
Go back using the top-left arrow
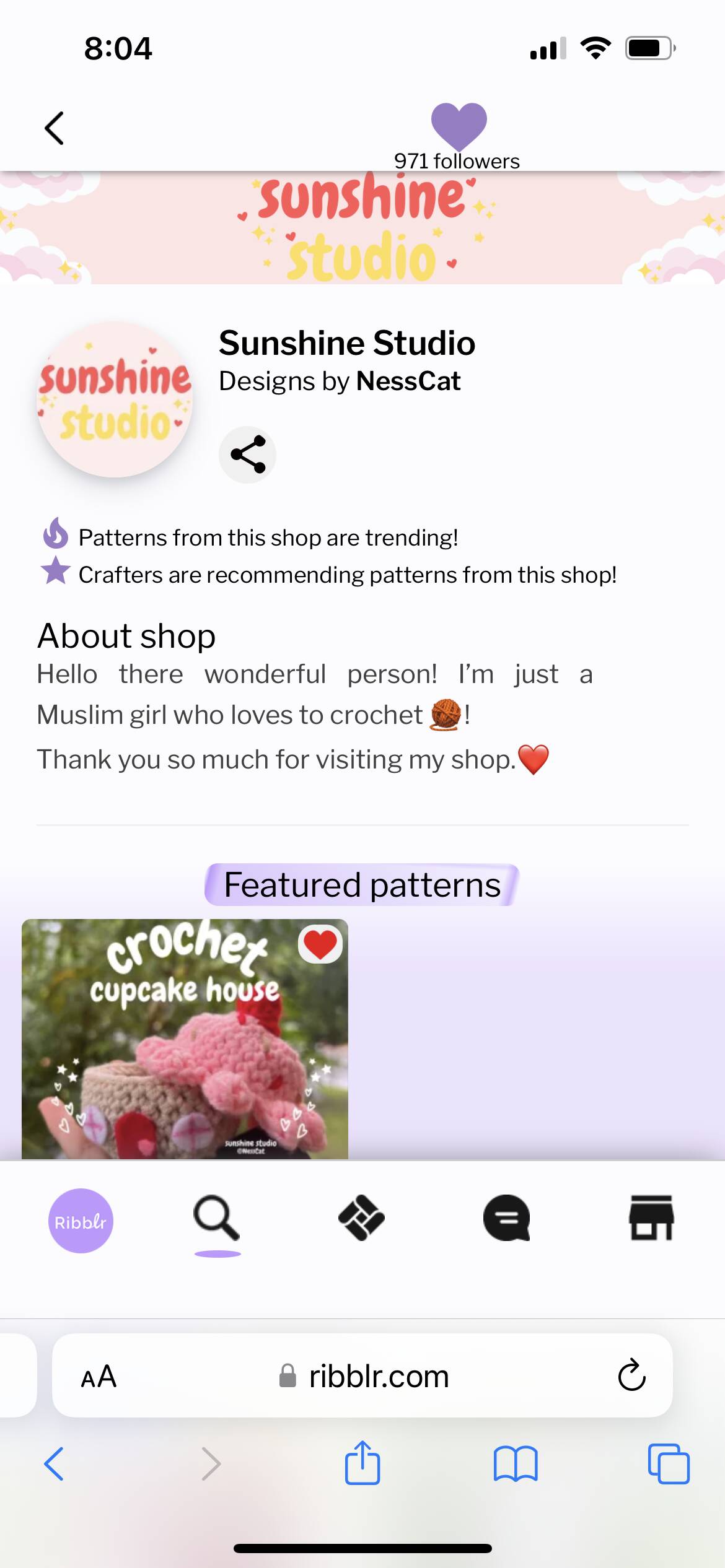coord(55,128)
